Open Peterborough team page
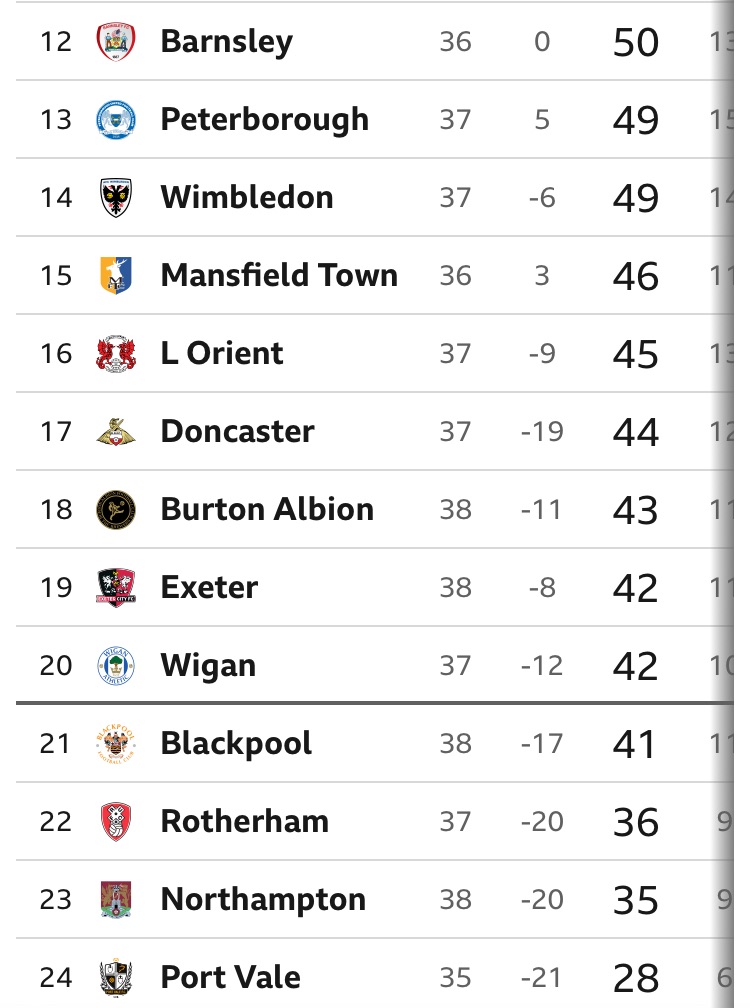The width and height of the screenshot is (750, 1008). [x=264, y=119]
